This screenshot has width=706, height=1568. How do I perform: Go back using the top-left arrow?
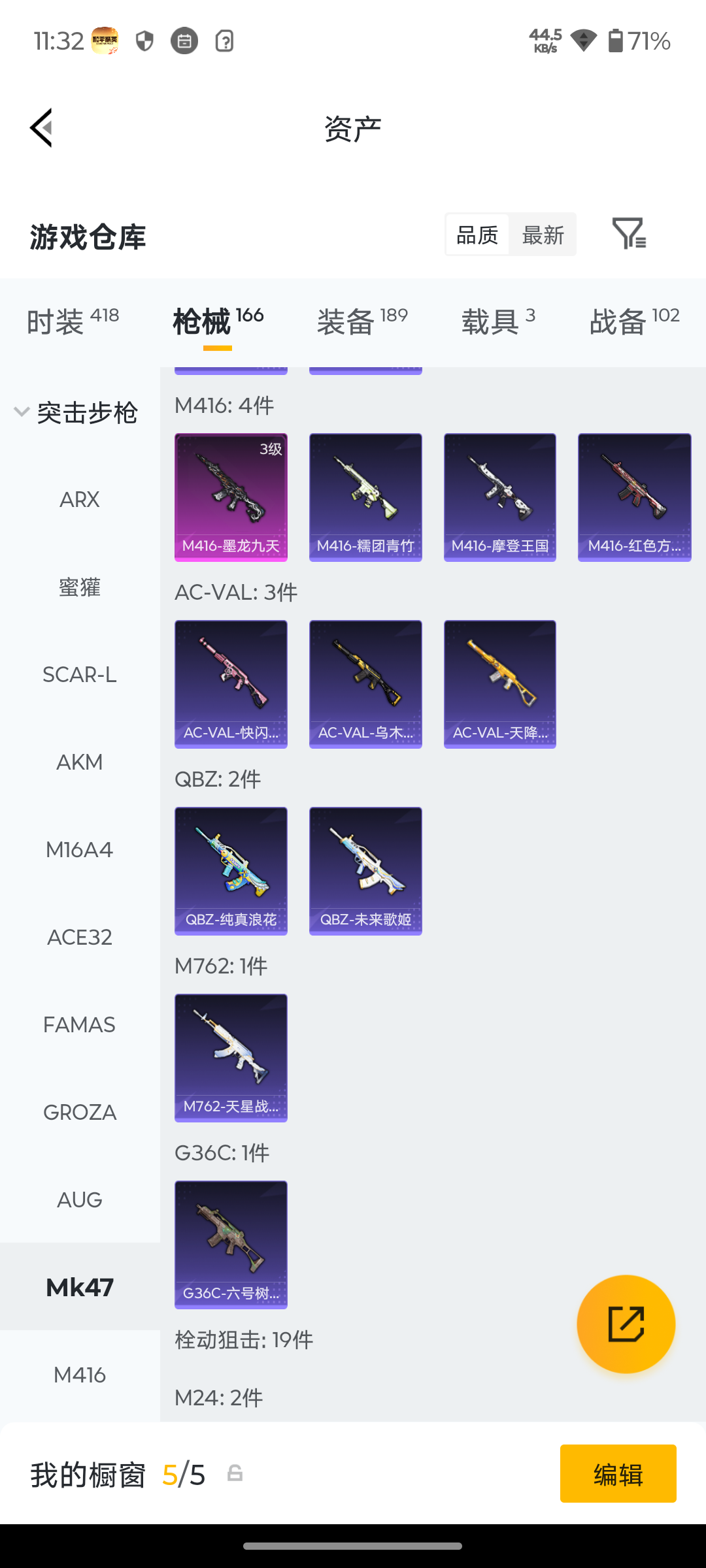tap(41, 128)
